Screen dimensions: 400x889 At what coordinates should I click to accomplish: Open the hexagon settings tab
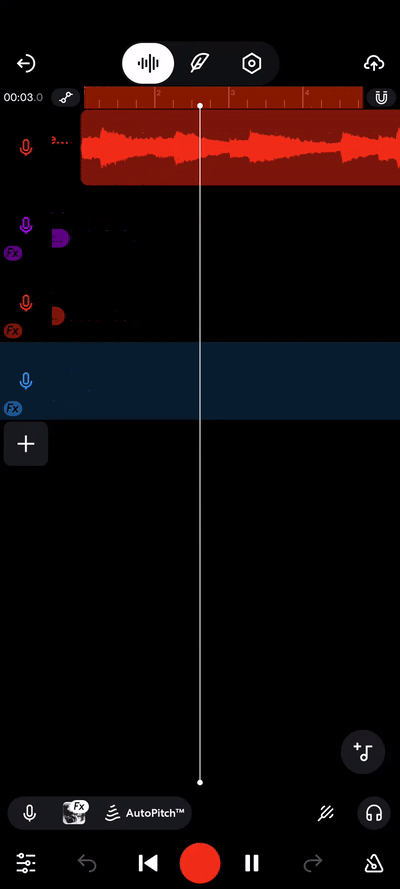tap(252, 64)
